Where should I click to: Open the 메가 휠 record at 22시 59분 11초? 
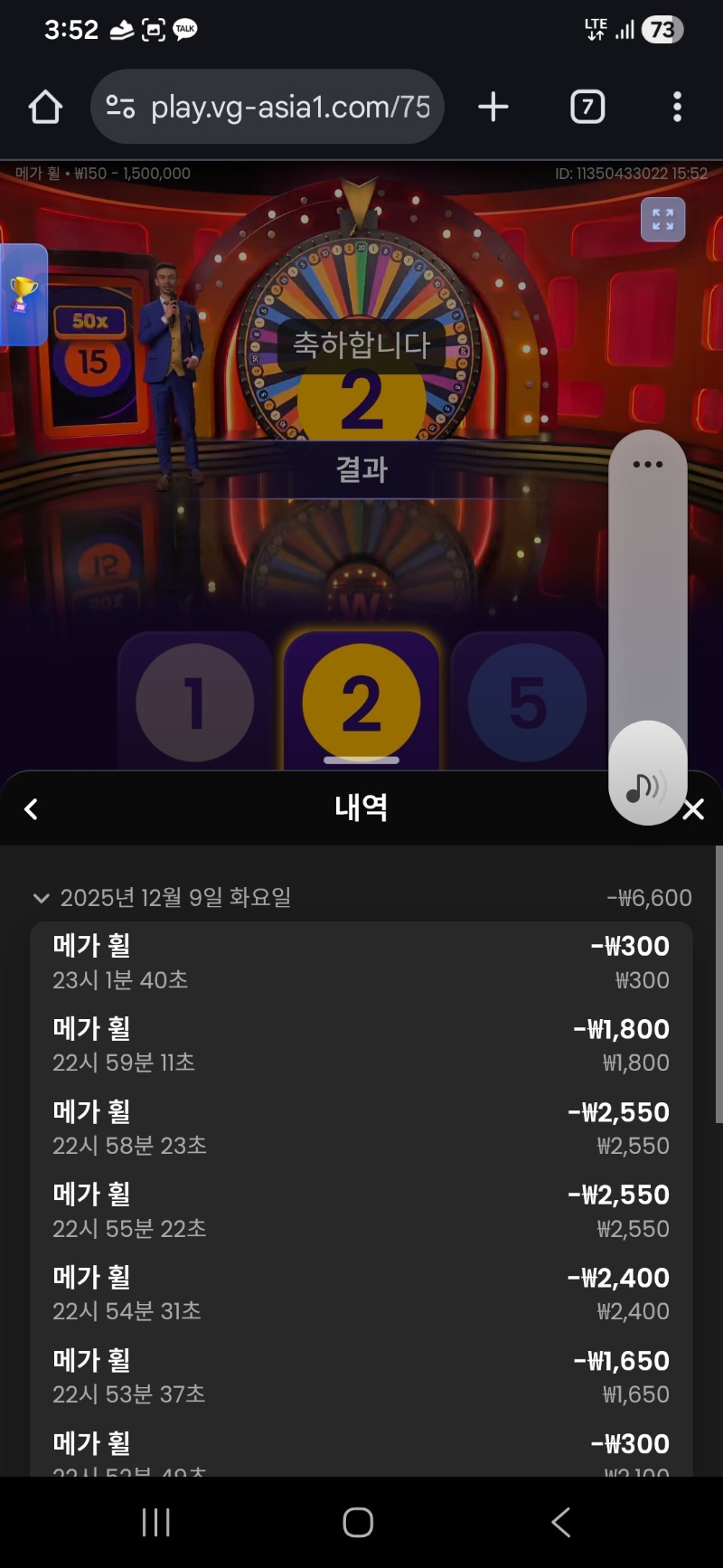tap(361, 1045)
